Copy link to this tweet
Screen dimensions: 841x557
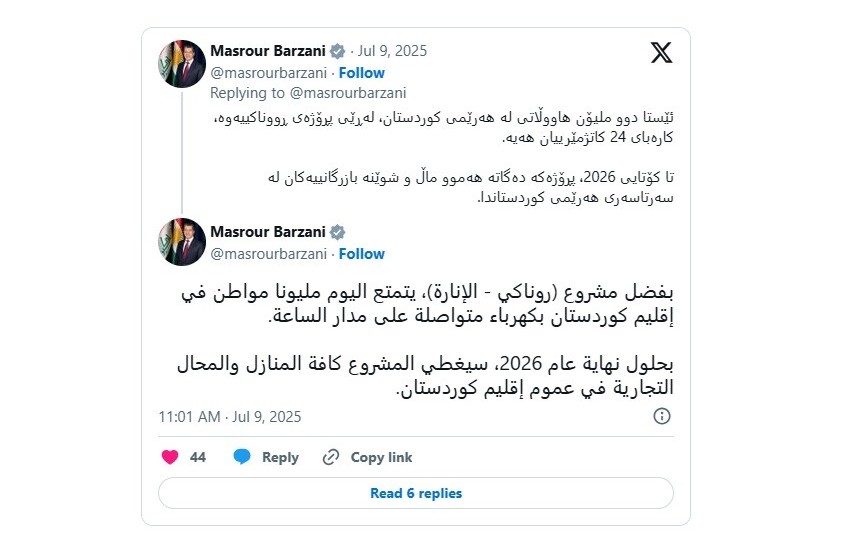[367, 457]
